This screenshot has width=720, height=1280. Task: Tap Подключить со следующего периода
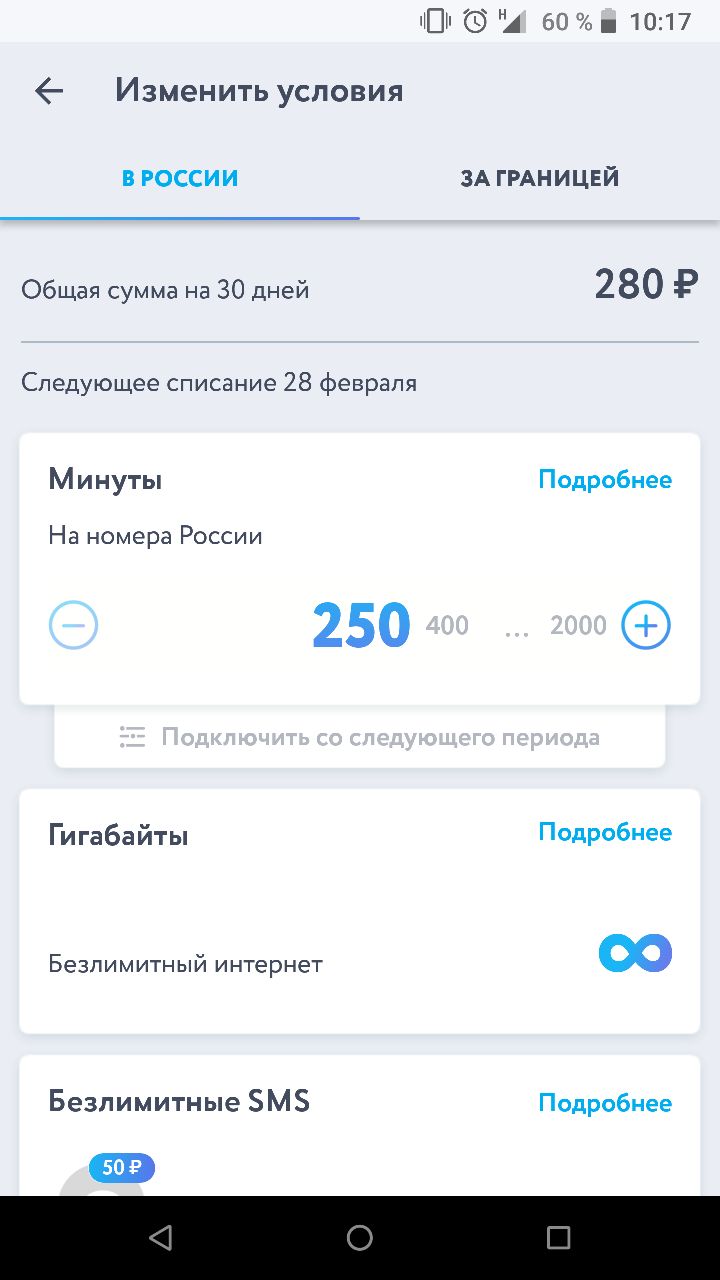point(360,737)
